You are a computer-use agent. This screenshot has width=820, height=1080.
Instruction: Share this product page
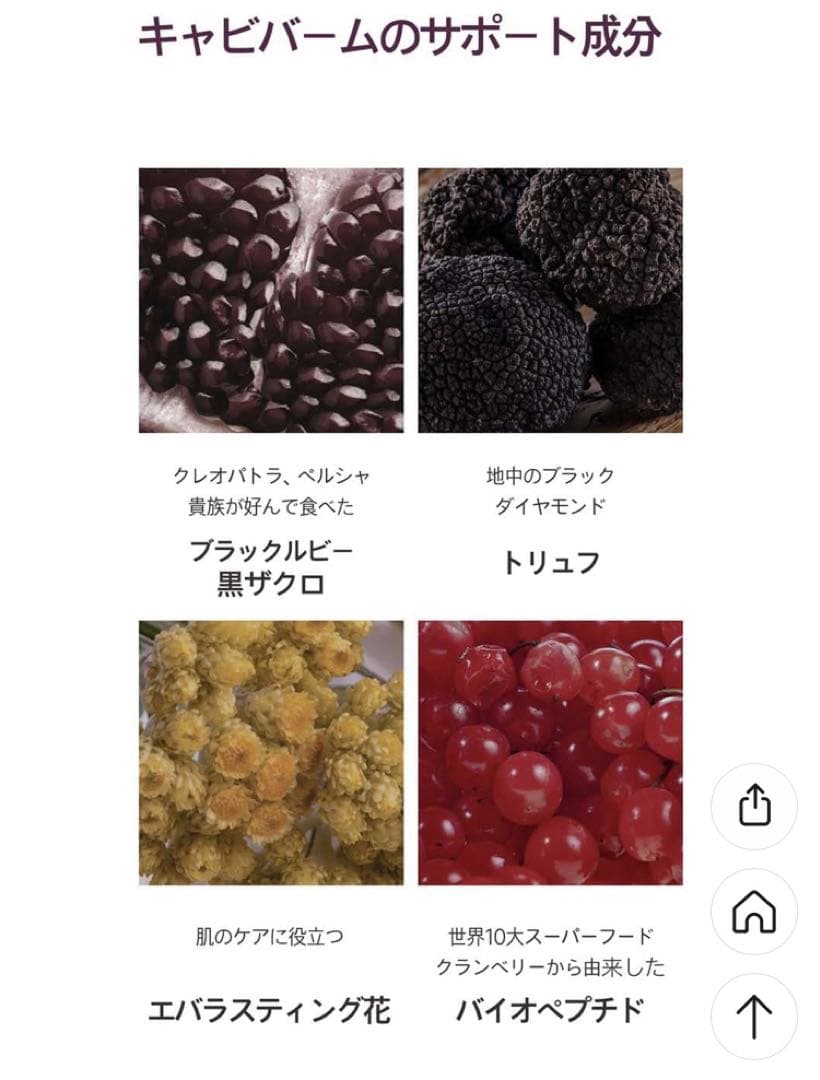(754, 806)
